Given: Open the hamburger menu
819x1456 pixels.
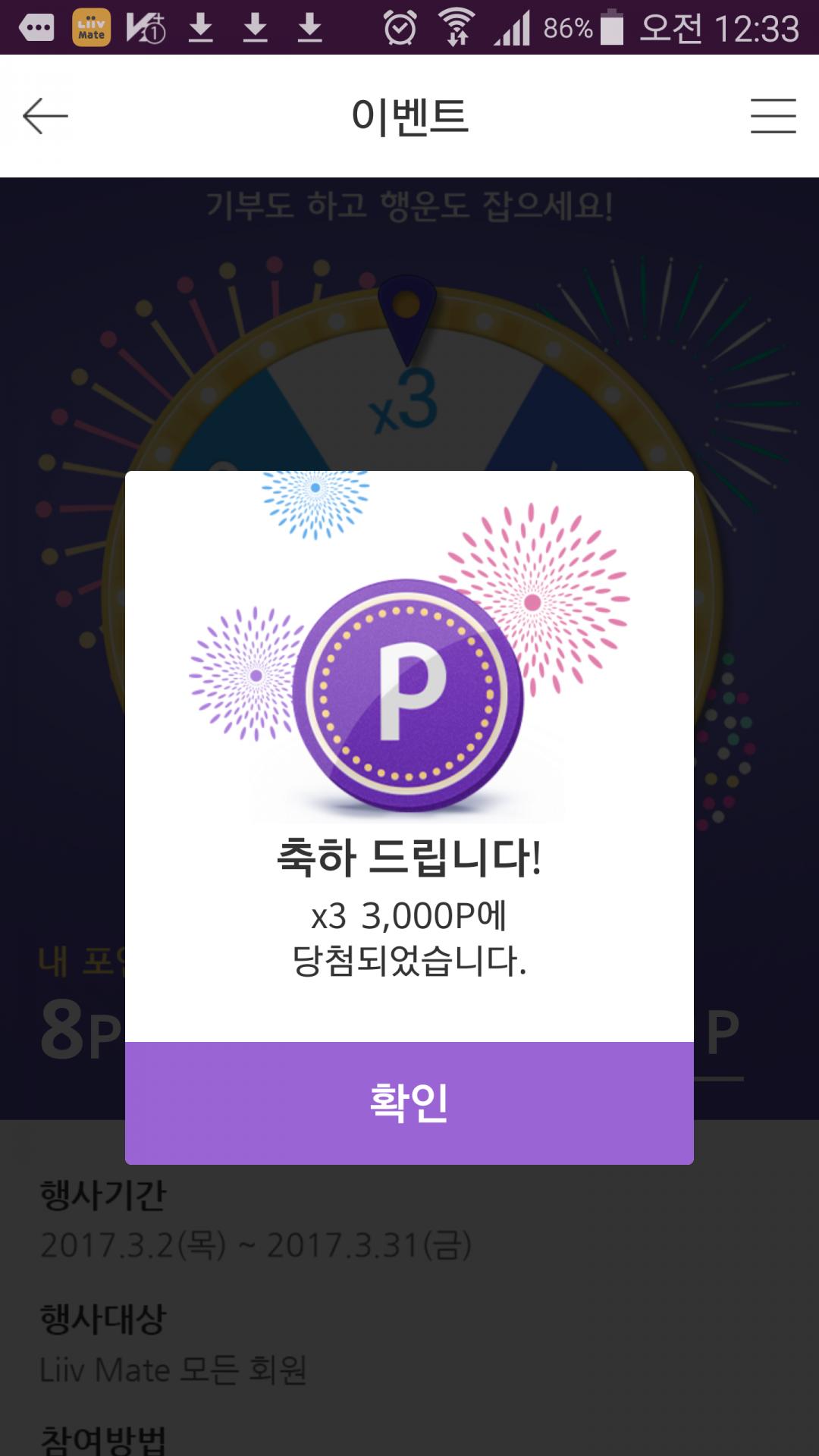Looking at the screenshot, I should [x=773, y=116].
